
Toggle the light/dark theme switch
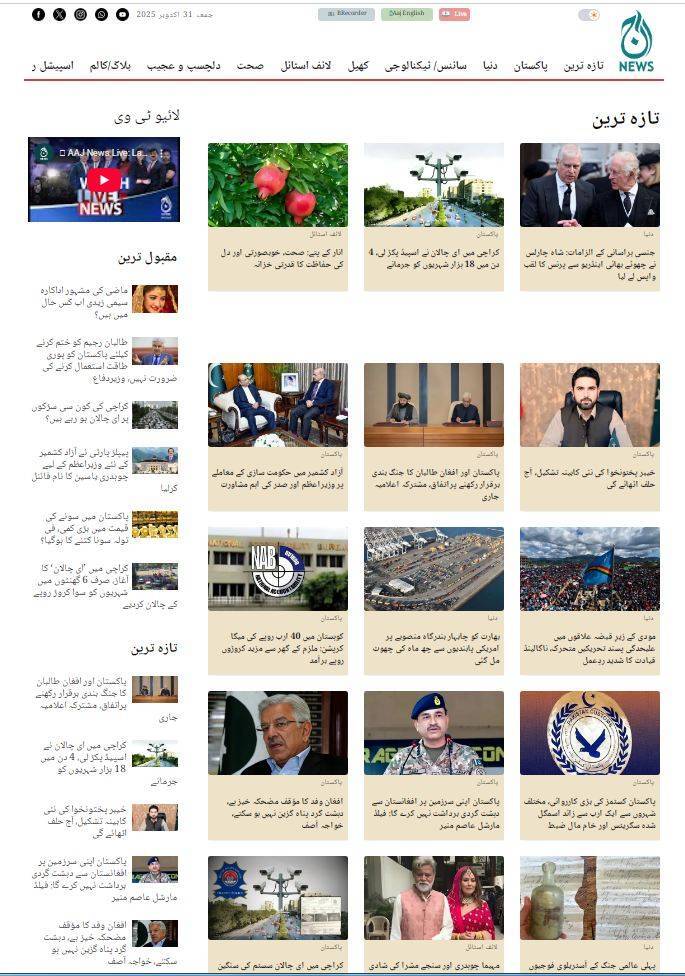point(589,15)
